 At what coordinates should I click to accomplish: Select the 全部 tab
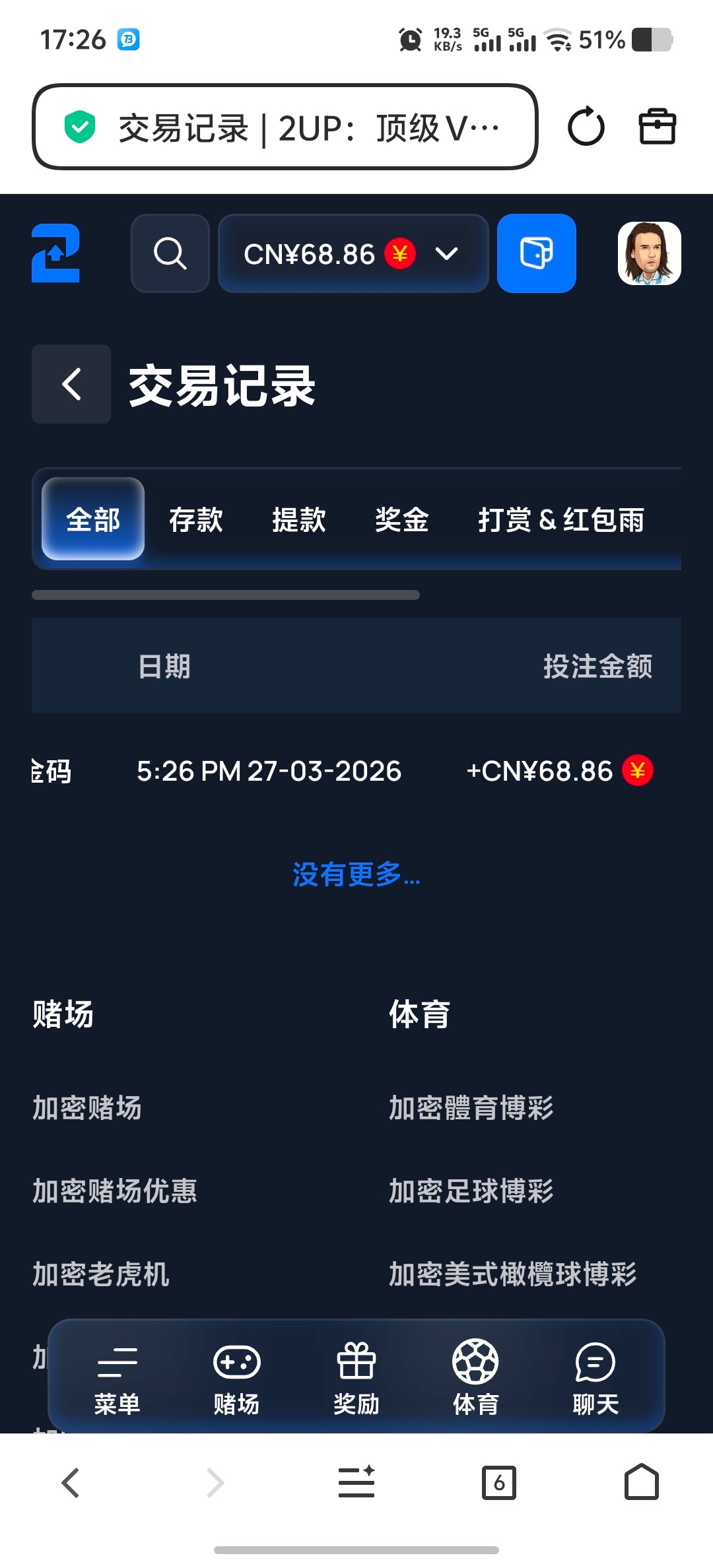(93, 519)
